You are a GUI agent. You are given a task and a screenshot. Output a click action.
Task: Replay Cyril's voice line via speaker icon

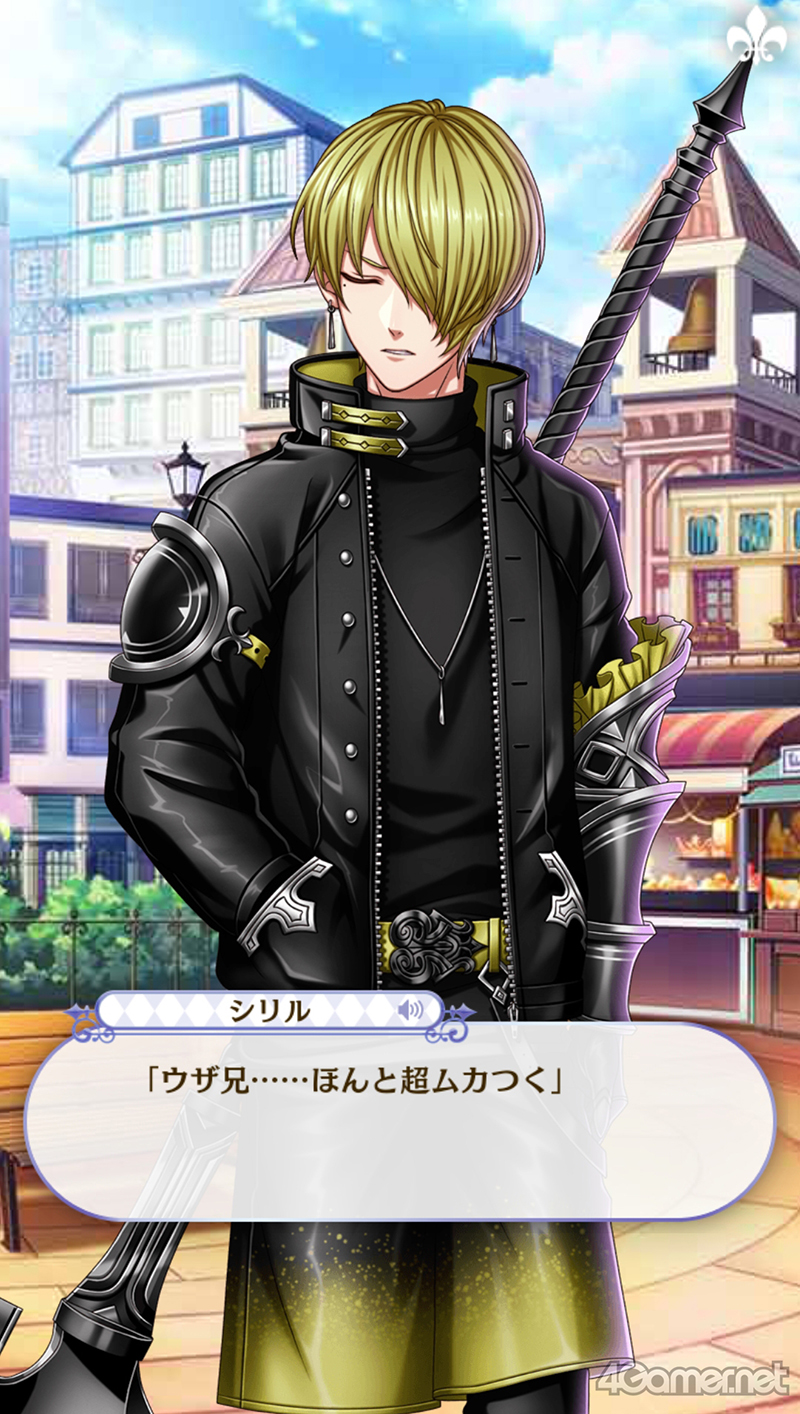[410, 1010]
